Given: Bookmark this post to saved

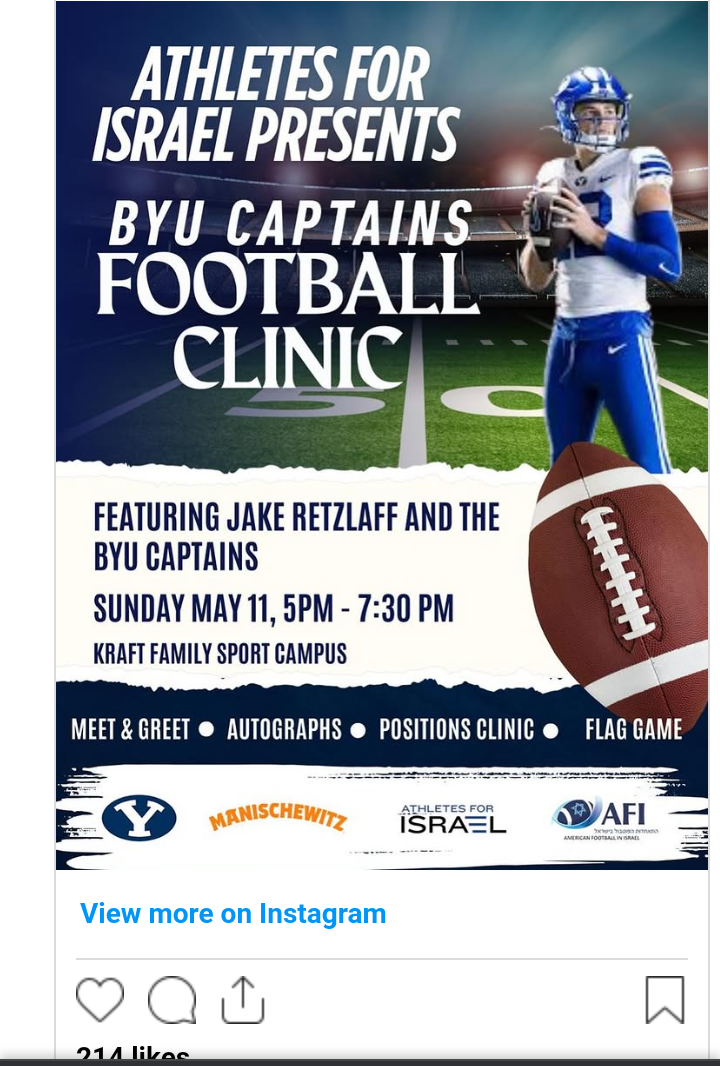Looking at the screenshot, I should pyautogui.click(x=664, y=999).
